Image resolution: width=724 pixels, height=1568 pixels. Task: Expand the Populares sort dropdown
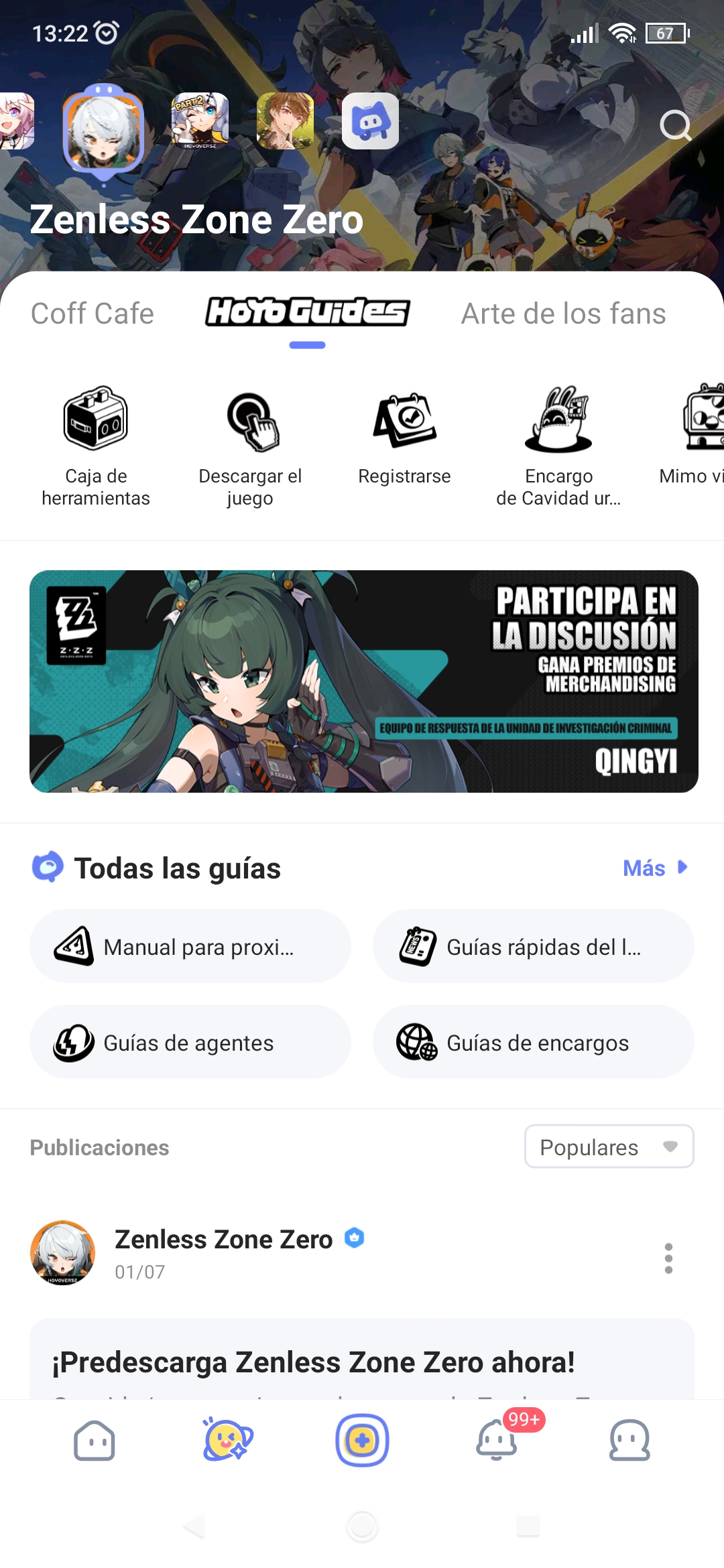tap(608, 1147)
